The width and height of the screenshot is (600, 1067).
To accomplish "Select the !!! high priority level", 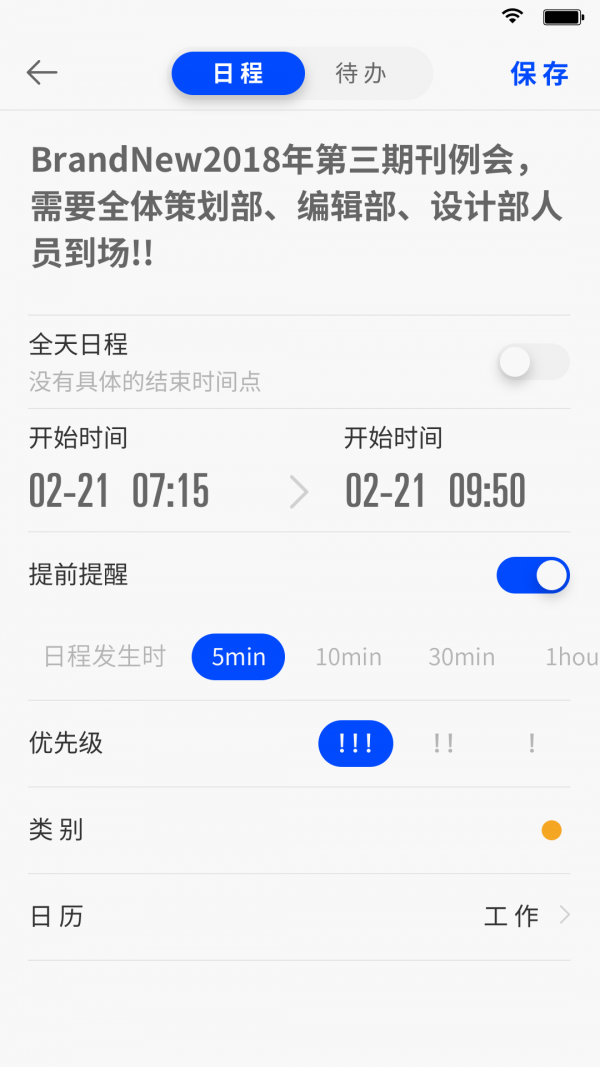I will point(355,743).
